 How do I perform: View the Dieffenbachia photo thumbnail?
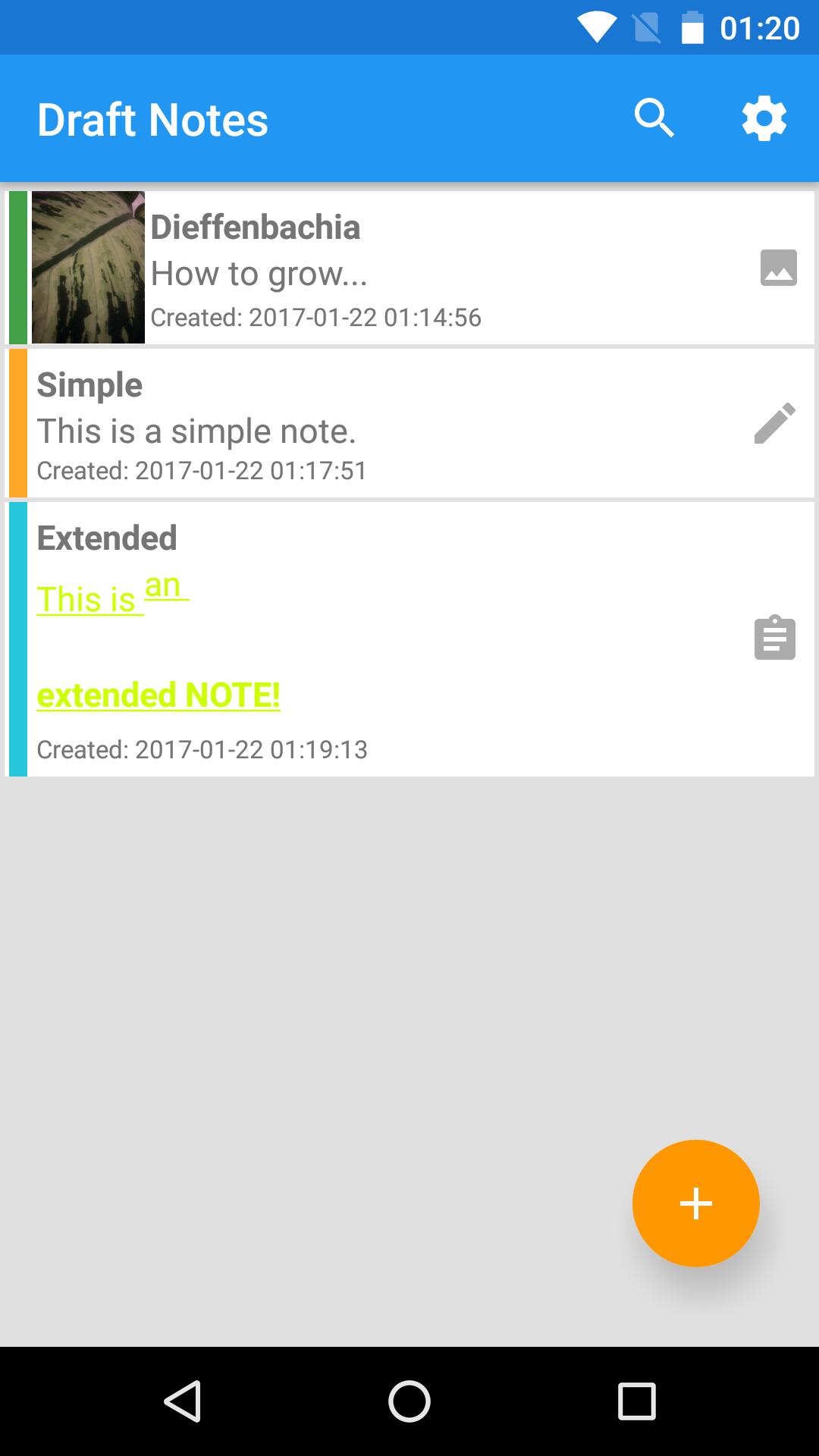click(x=87, y=267)
